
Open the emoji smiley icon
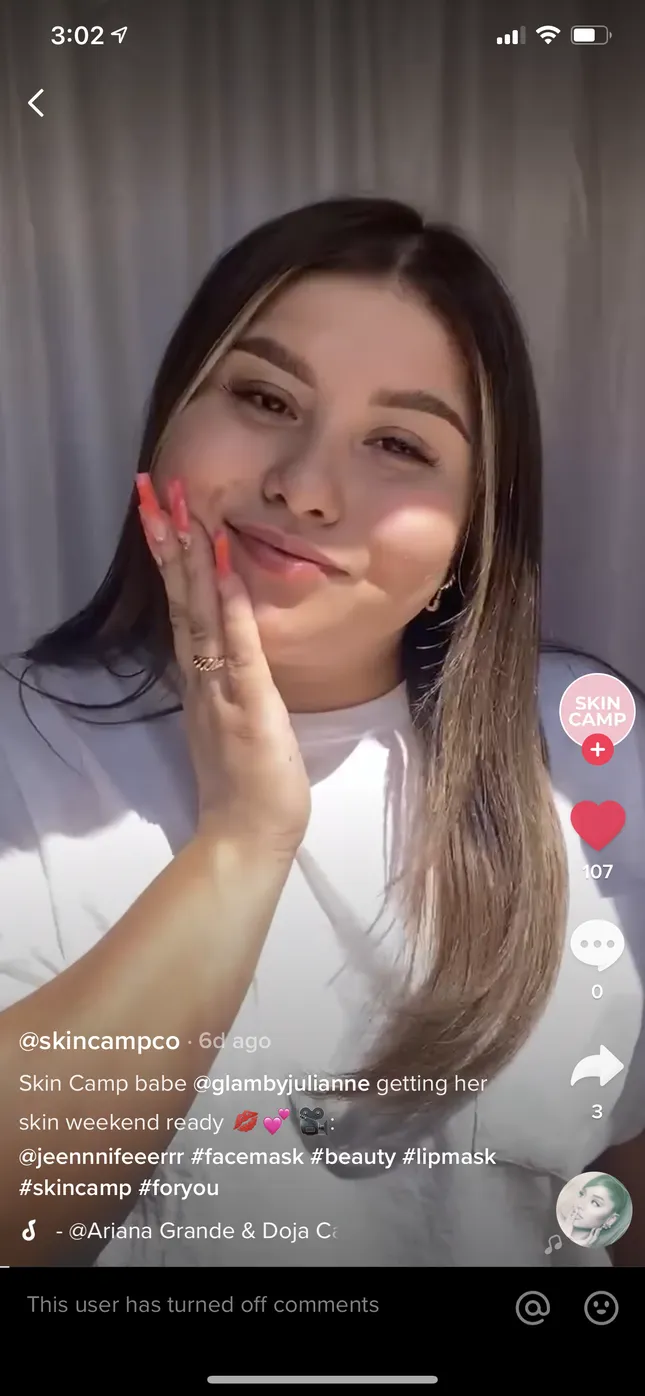coord(601,1307)
